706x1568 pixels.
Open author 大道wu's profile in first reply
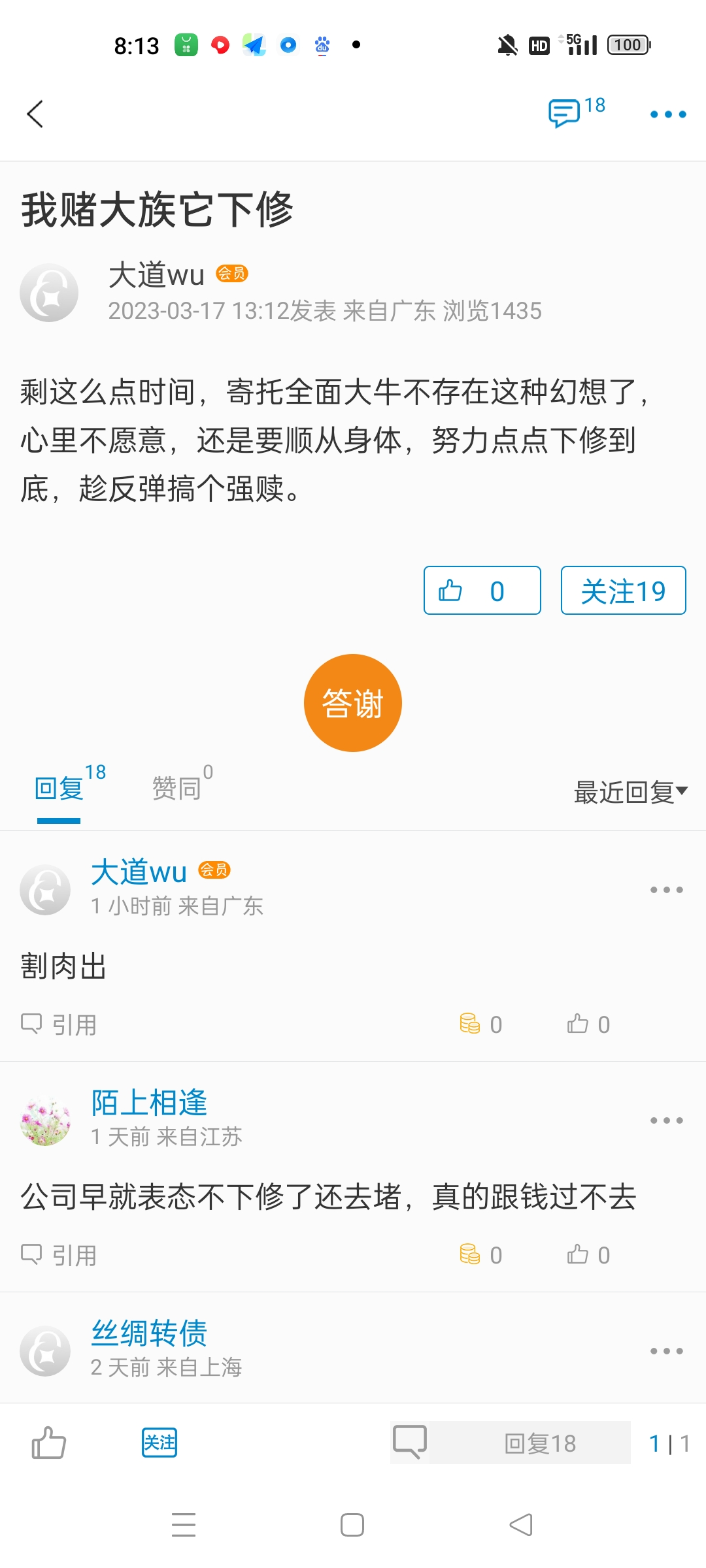139,872
